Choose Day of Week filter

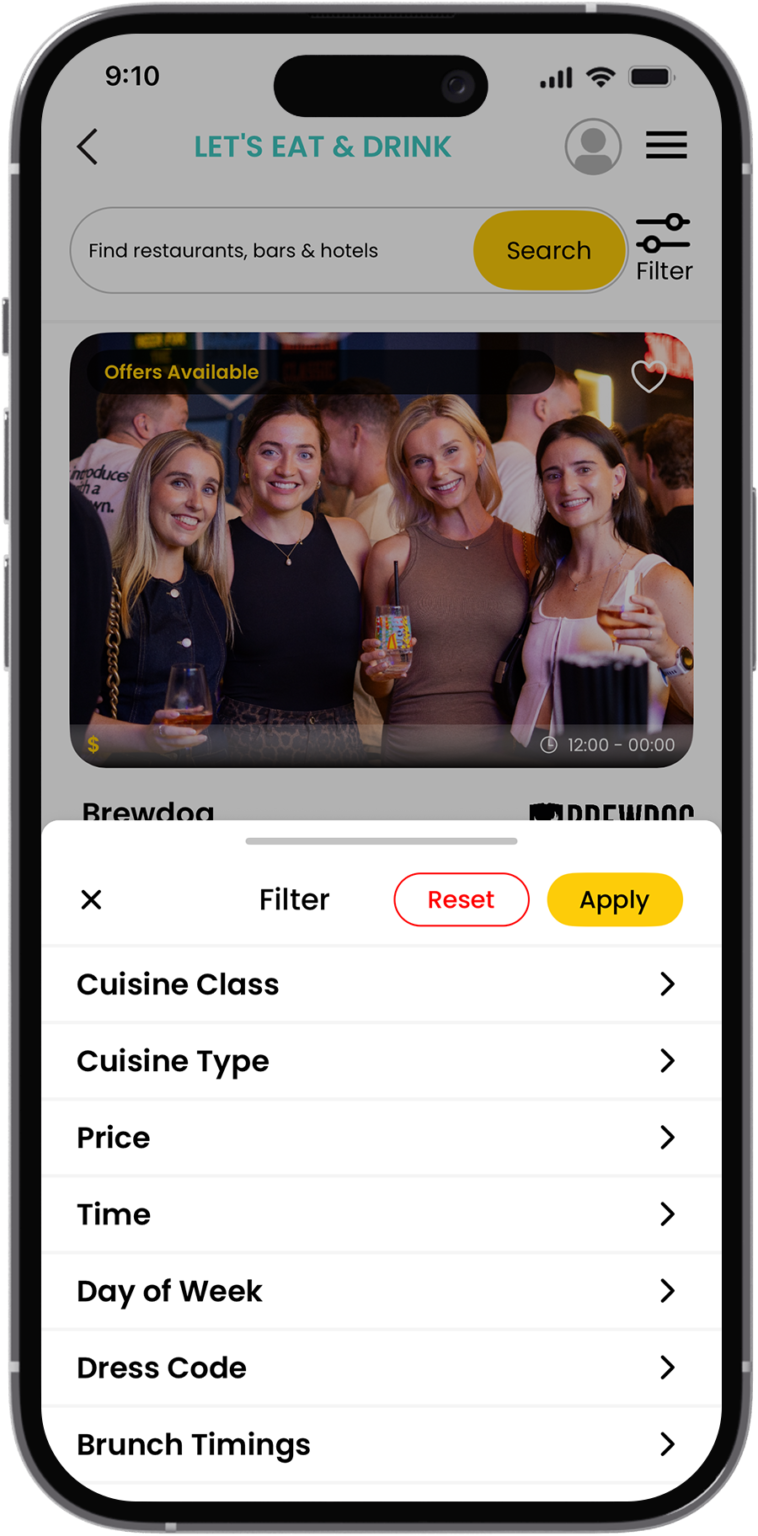tap(380, 1291)
